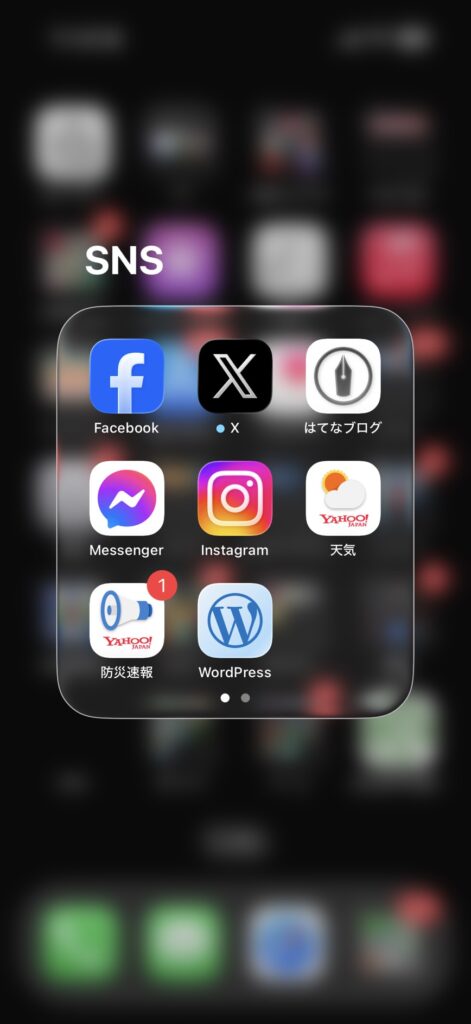Open はてなブログ app
471x1024 pixels.
(343, 376)
